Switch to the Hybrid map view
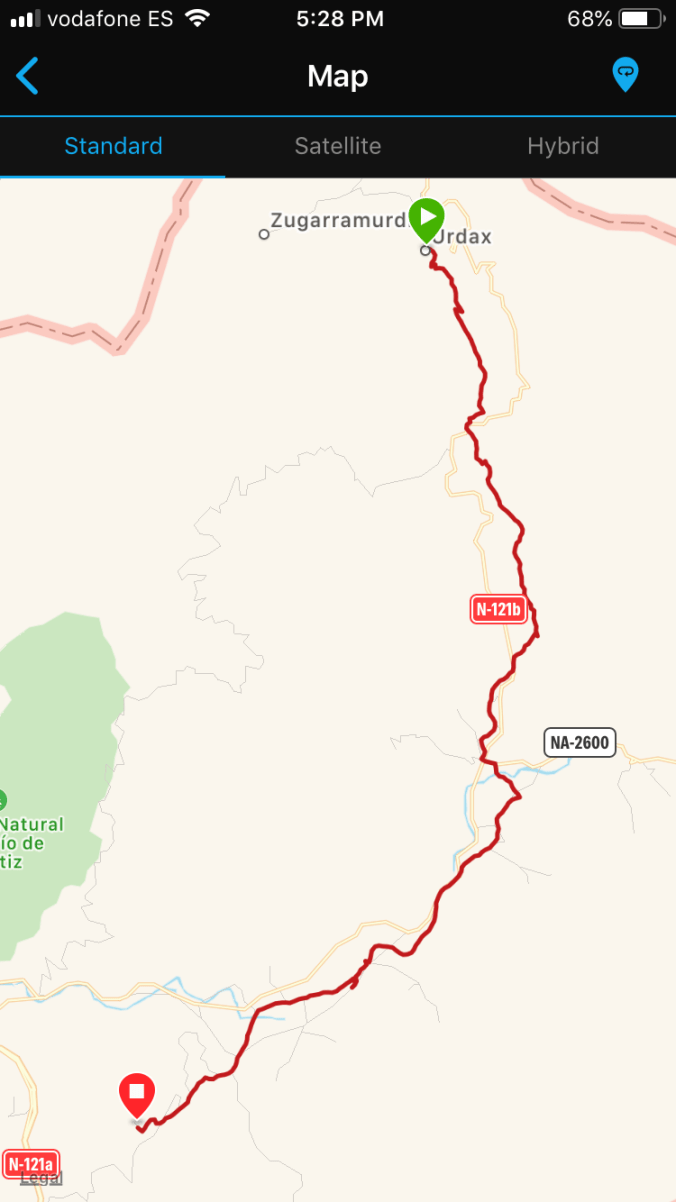676x1202 pixels. 563,146
